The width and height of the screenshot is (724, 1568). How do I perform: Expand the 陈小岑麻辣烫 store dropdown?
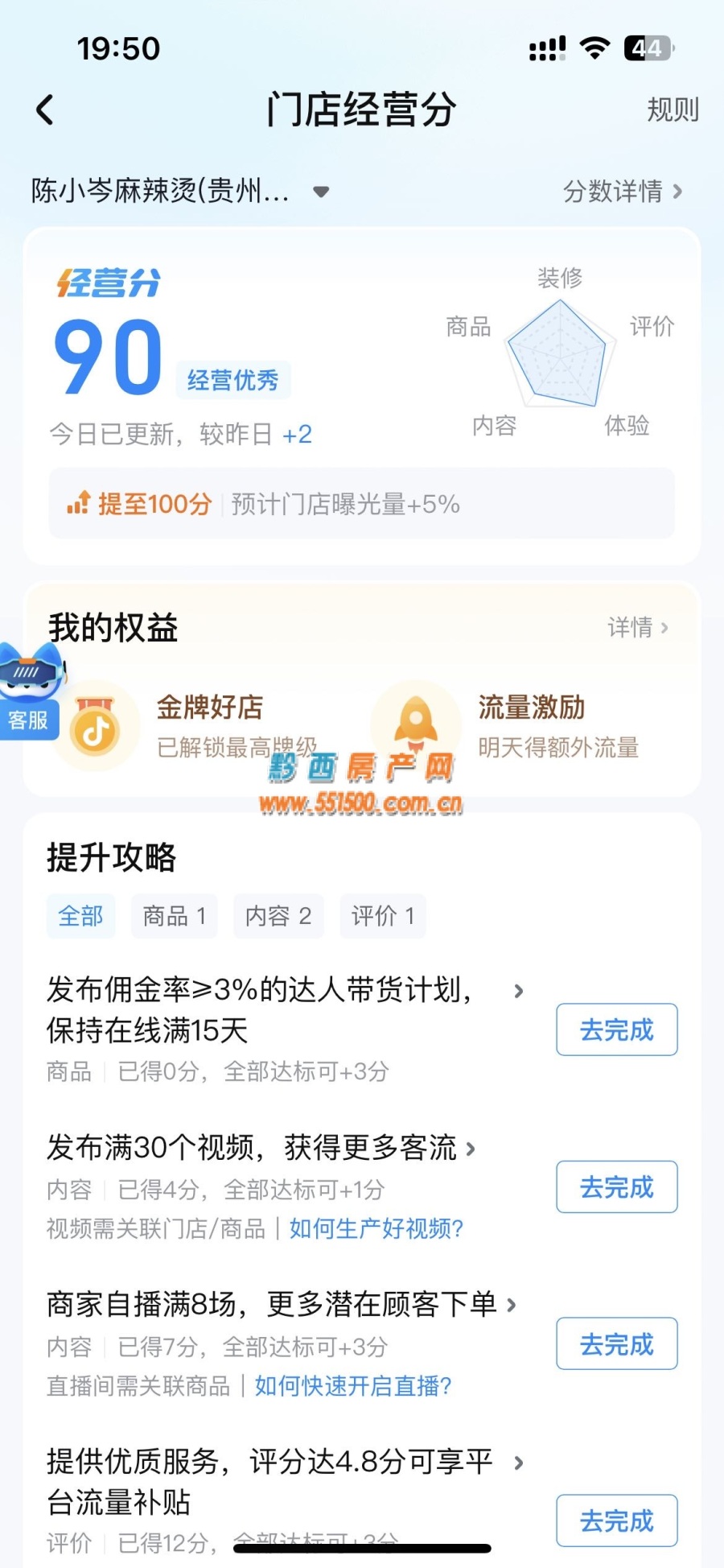[320, 192]
